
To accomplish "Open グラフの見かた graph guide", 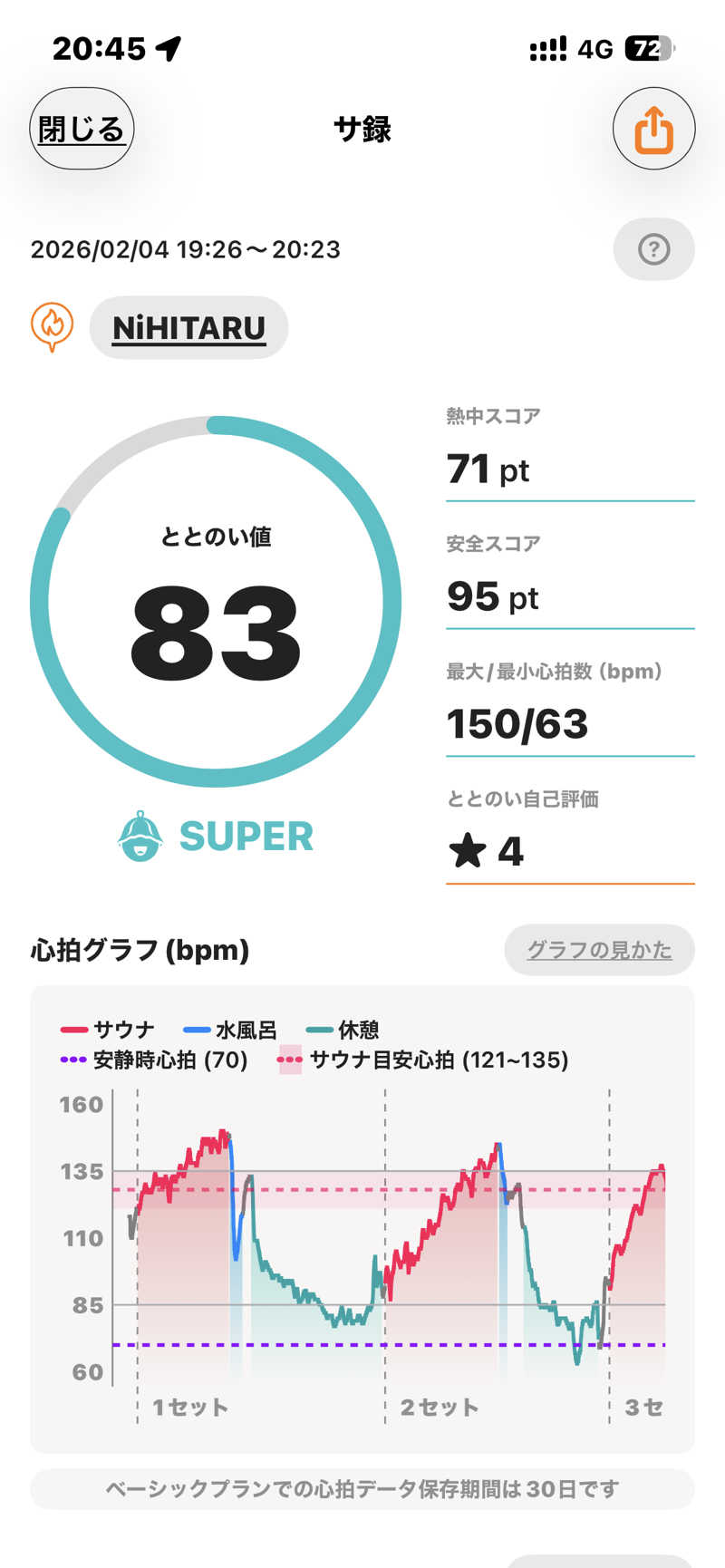I will (x=599, y=950).
